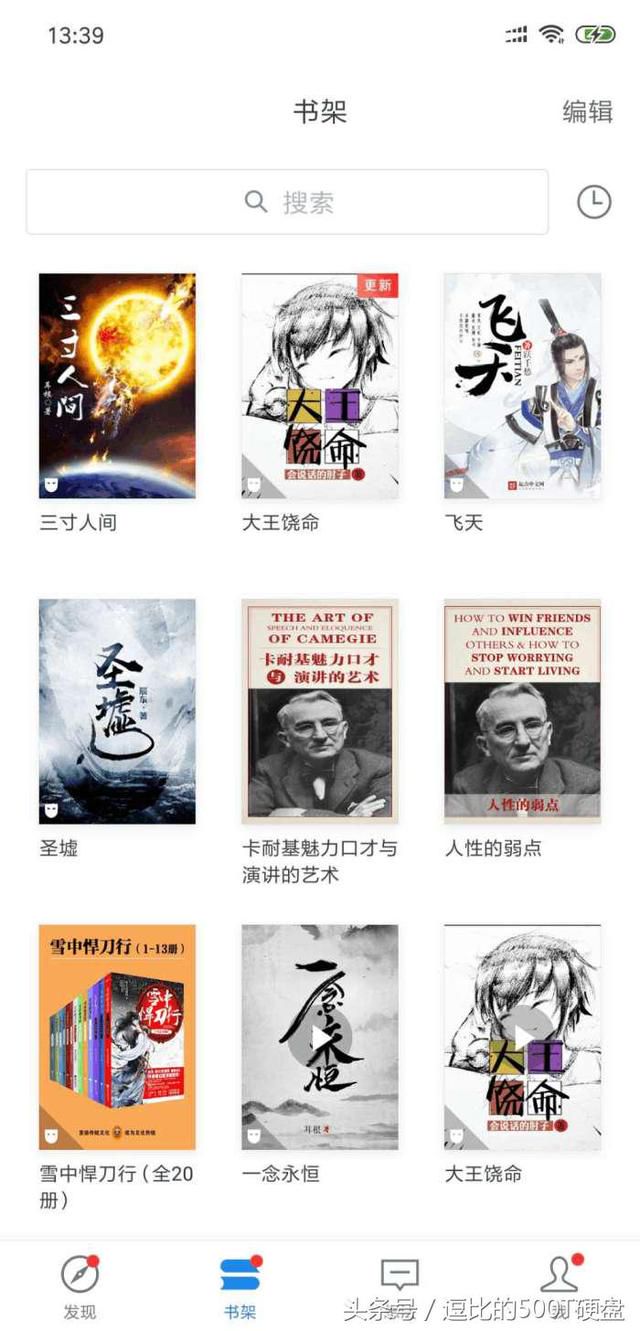640x1331 pixels.
Task: Go to the profile tab
Action: point(558,1280)
